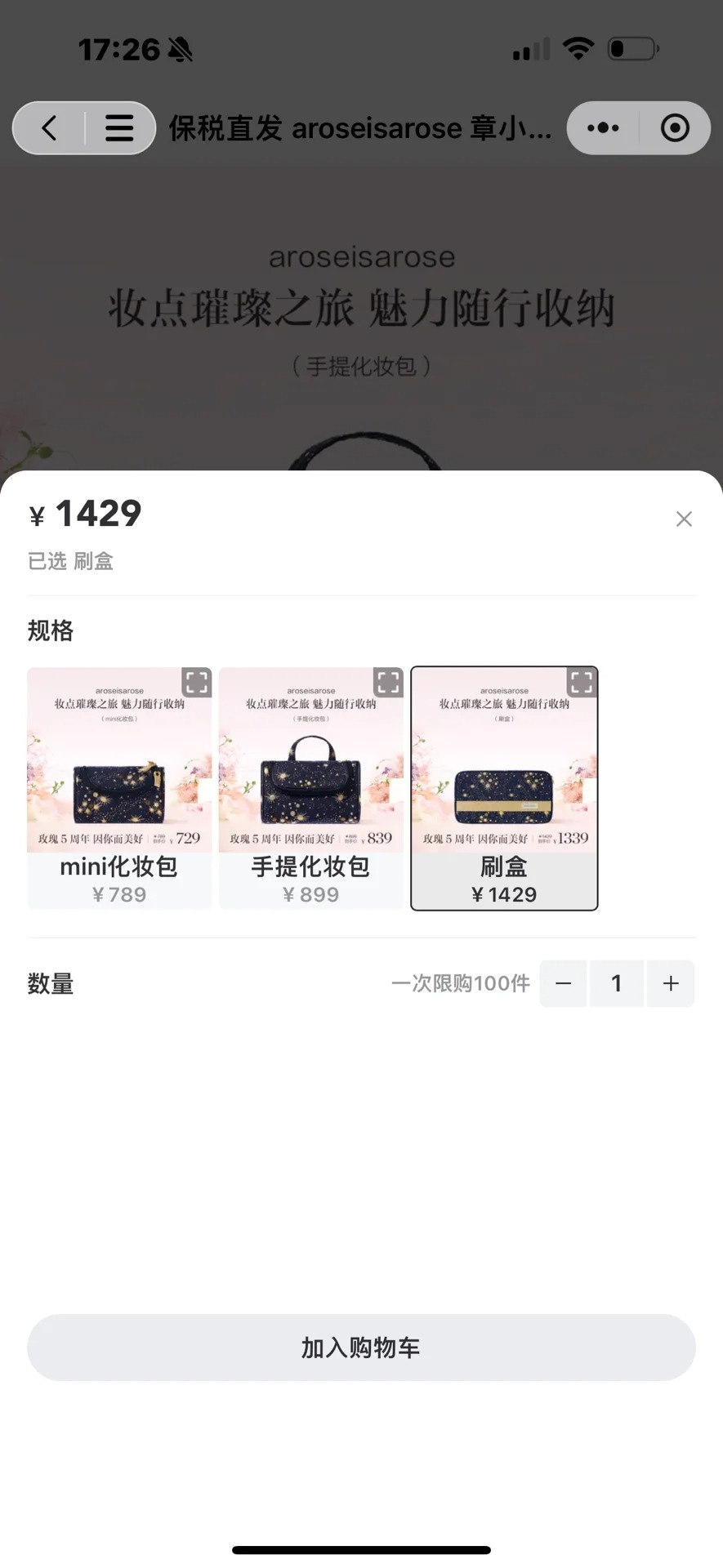Enlarge the mini化妆包 image
This screenshot has height=1568, width=723.
point(196,682)
